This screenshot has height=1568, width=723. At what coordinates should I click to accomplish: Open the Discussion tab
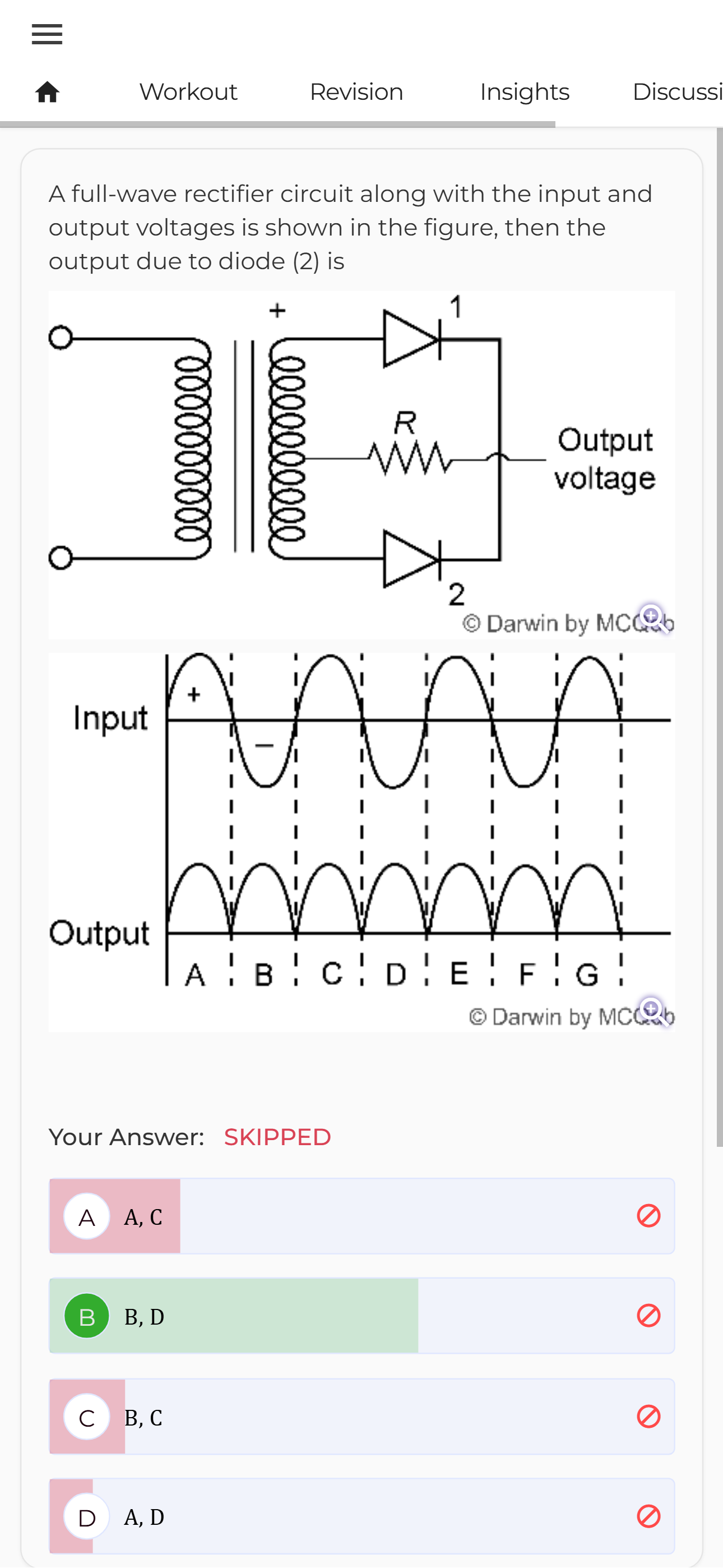[x=676, y=93]
